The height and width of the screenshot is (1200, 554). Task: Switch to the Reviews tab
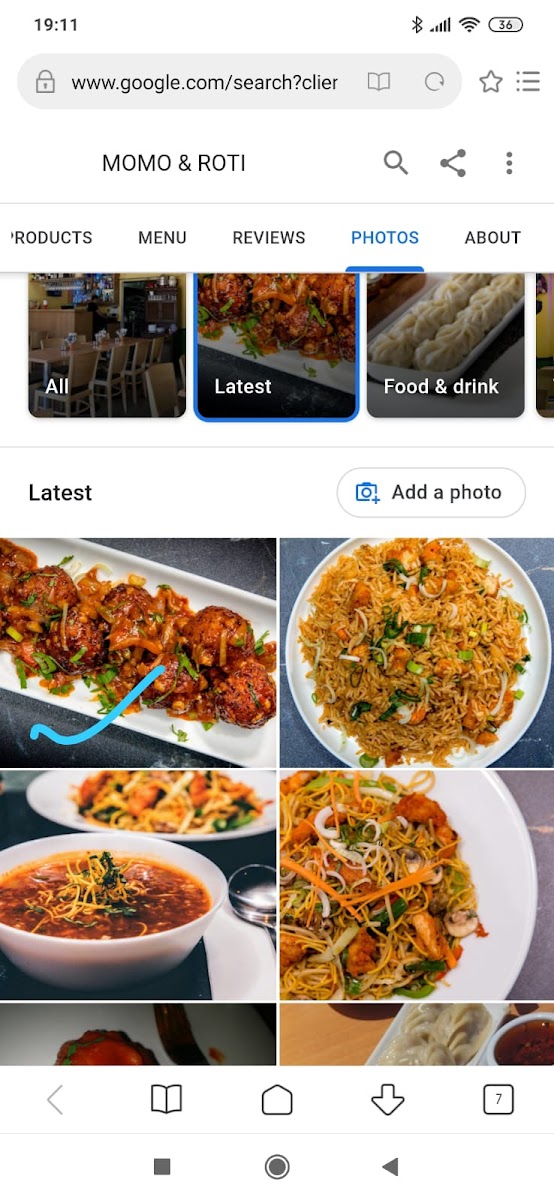(x=269, y=238)
